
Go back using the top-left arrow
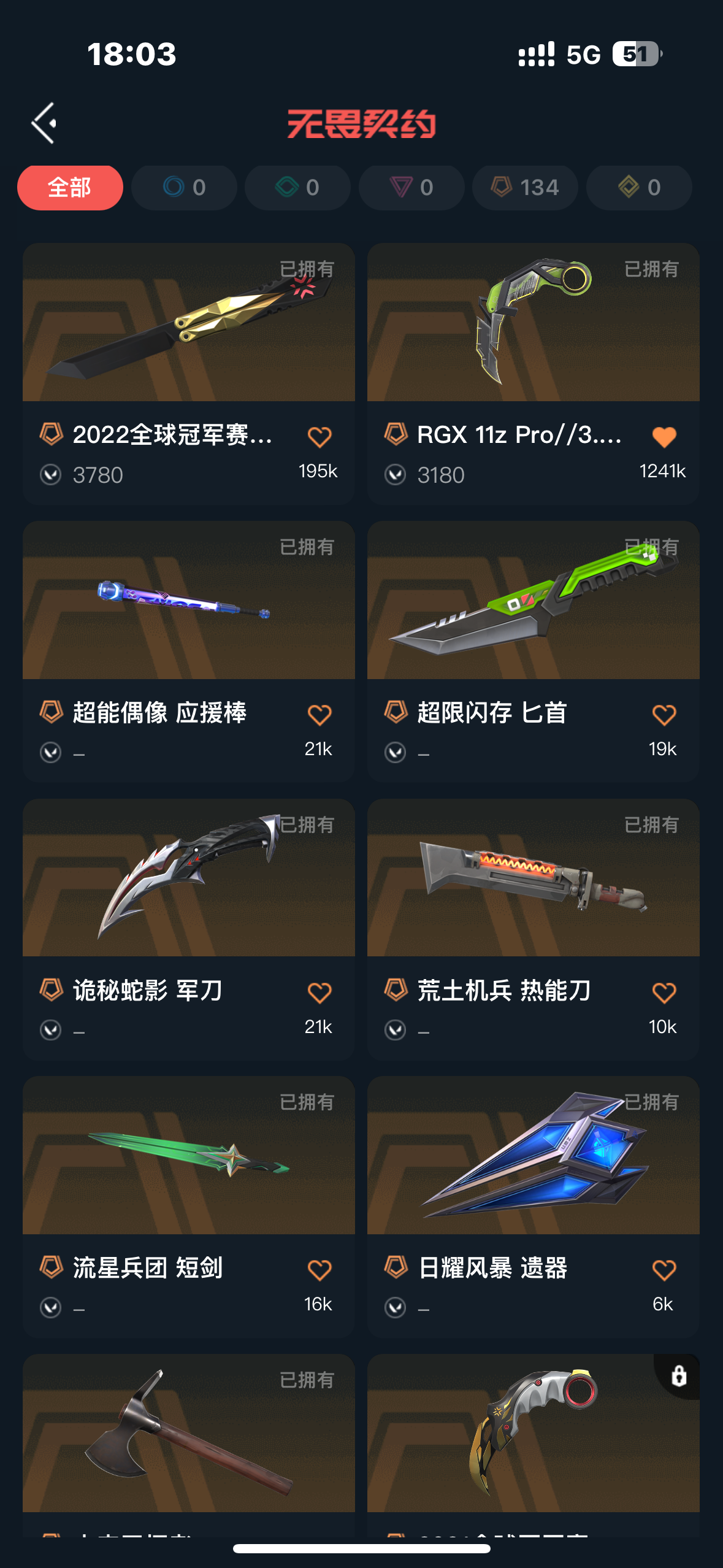click(44, 123)
